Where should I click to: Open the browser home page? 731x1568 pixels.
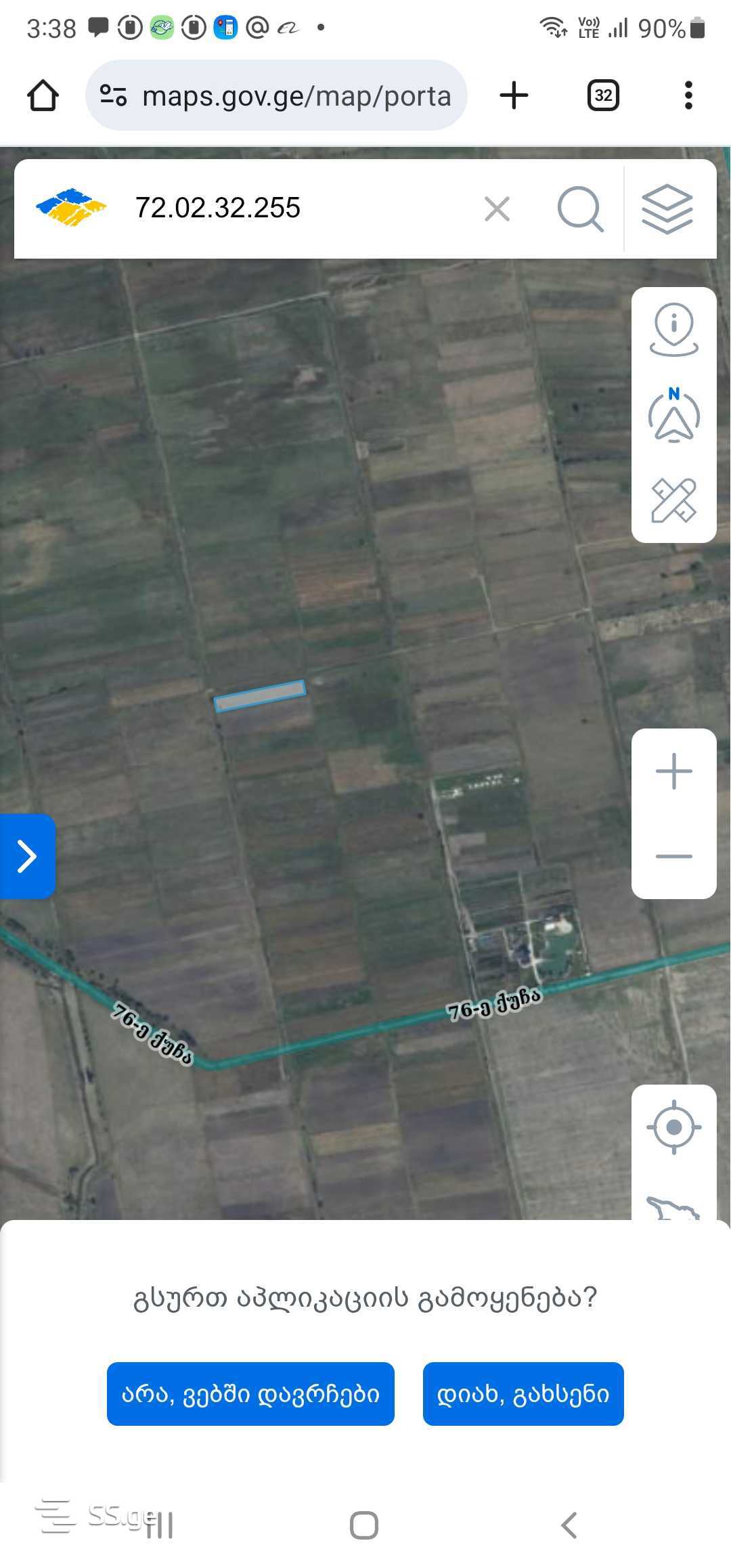[43, 95]
